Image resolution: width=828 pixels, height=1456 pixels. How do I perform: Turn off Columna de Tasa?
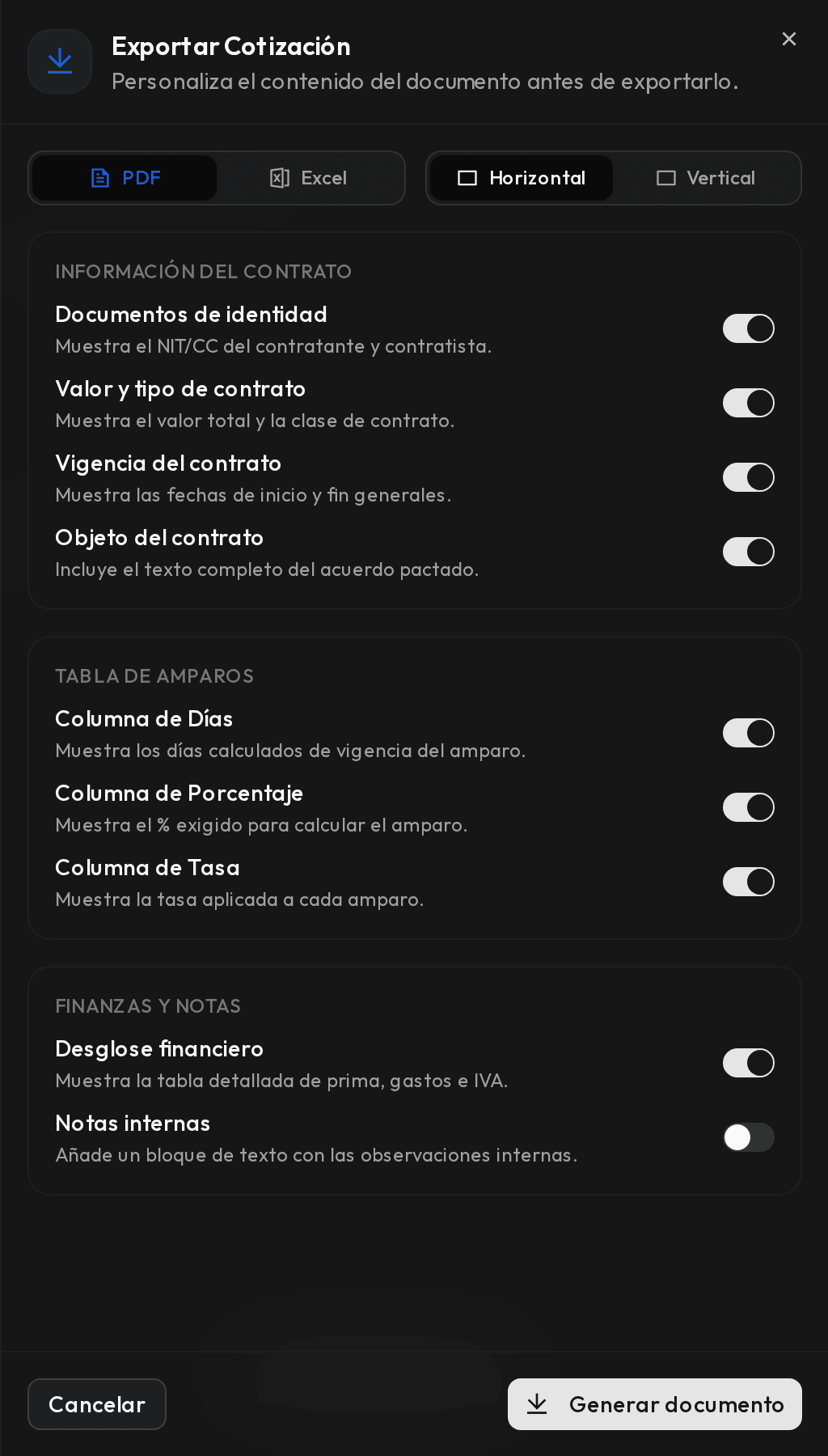pyautogui.click(x=749, y=882)
